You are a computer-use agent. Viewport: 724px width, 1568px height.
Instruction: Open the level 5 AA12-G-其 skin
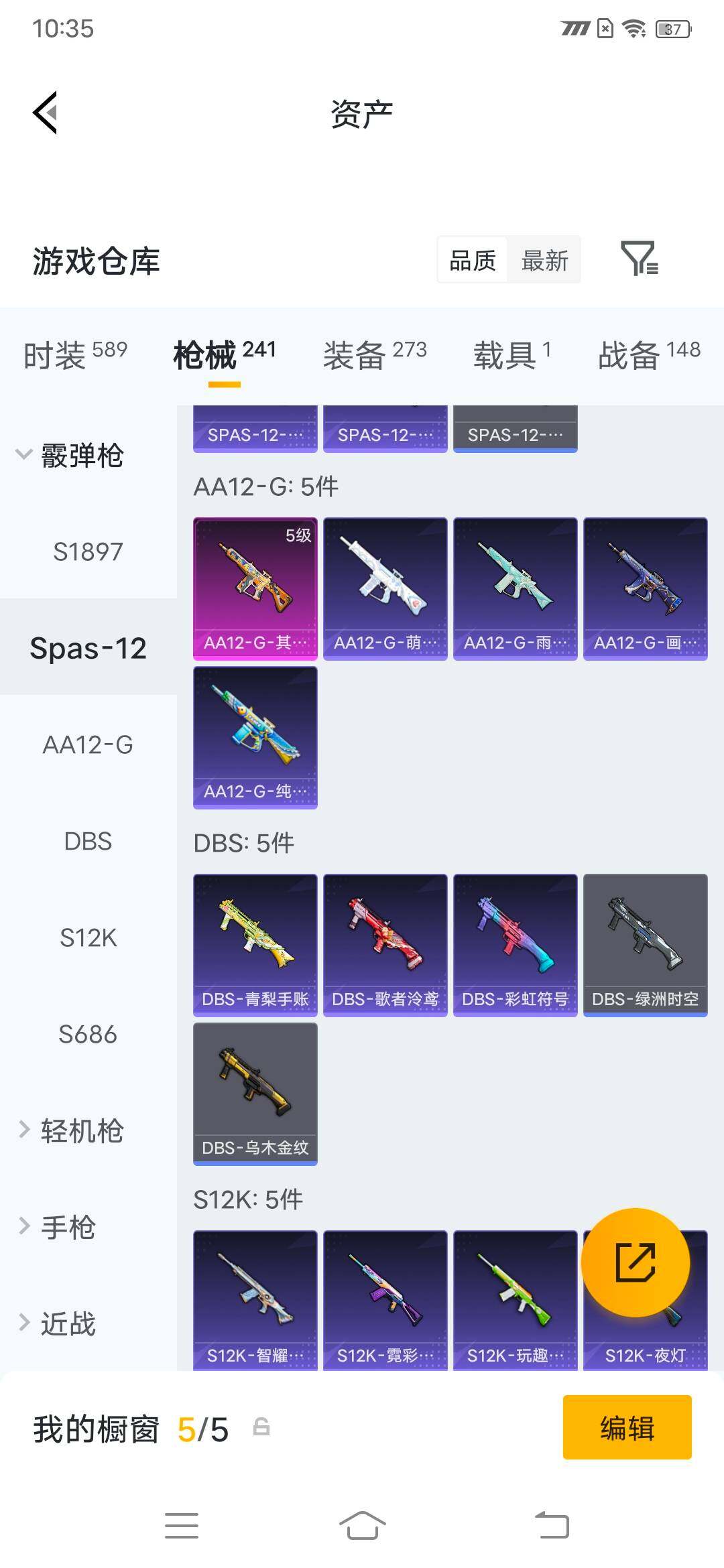point(255,589)
